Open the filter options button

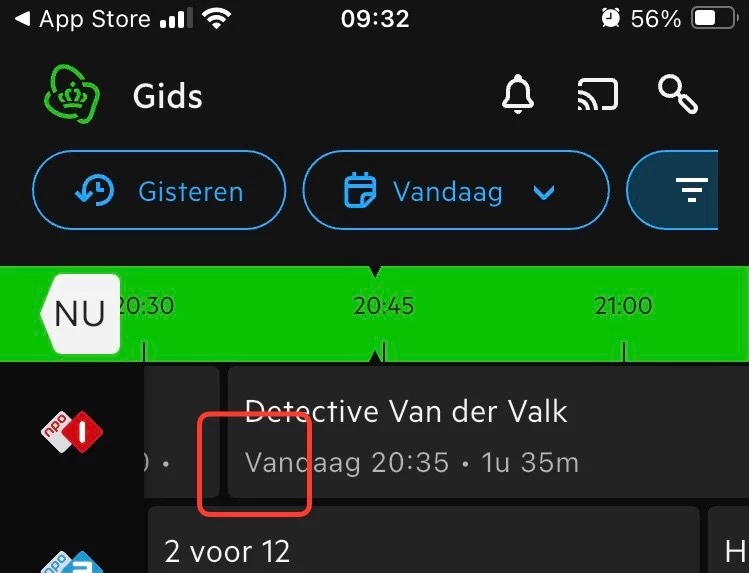point(690,190)
